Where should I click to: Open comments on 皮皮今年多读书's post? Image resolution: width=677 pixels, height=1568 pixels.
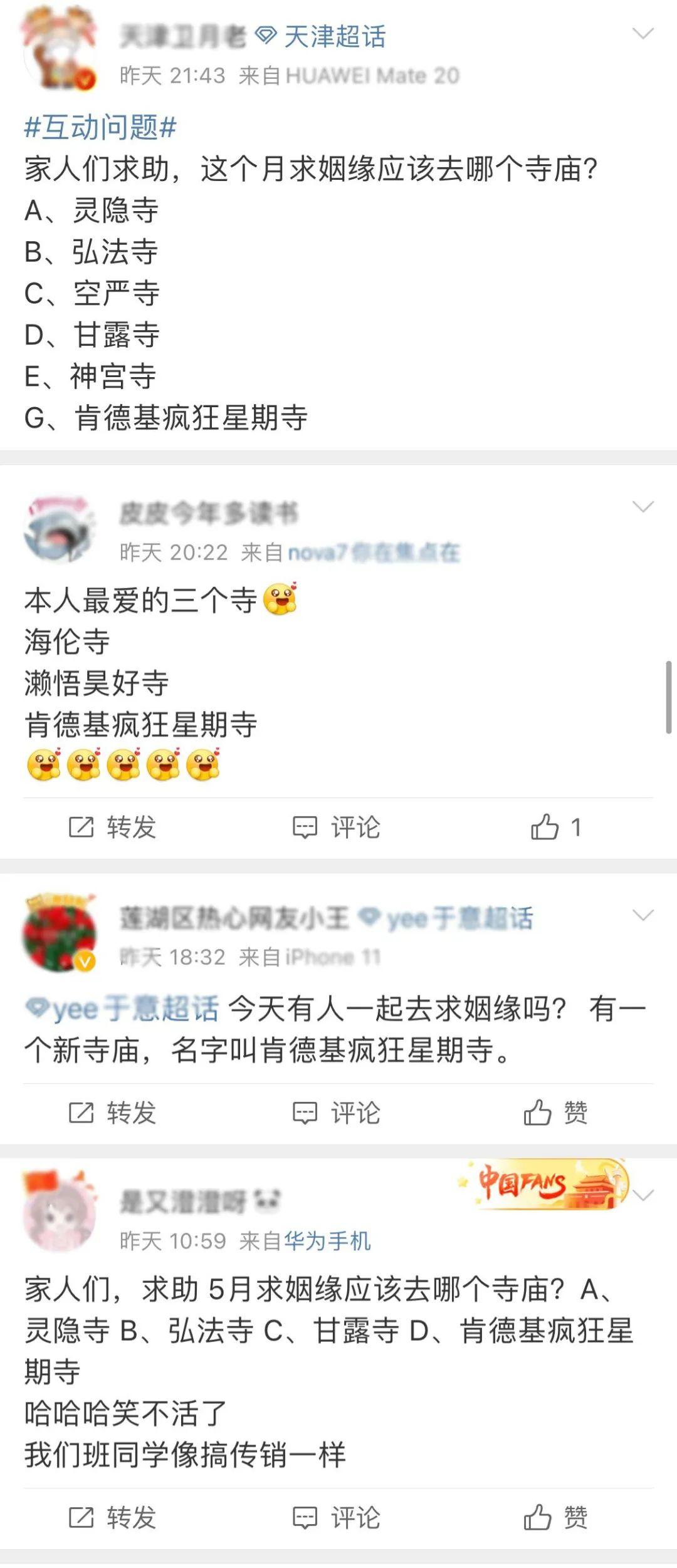coord(337,826)
